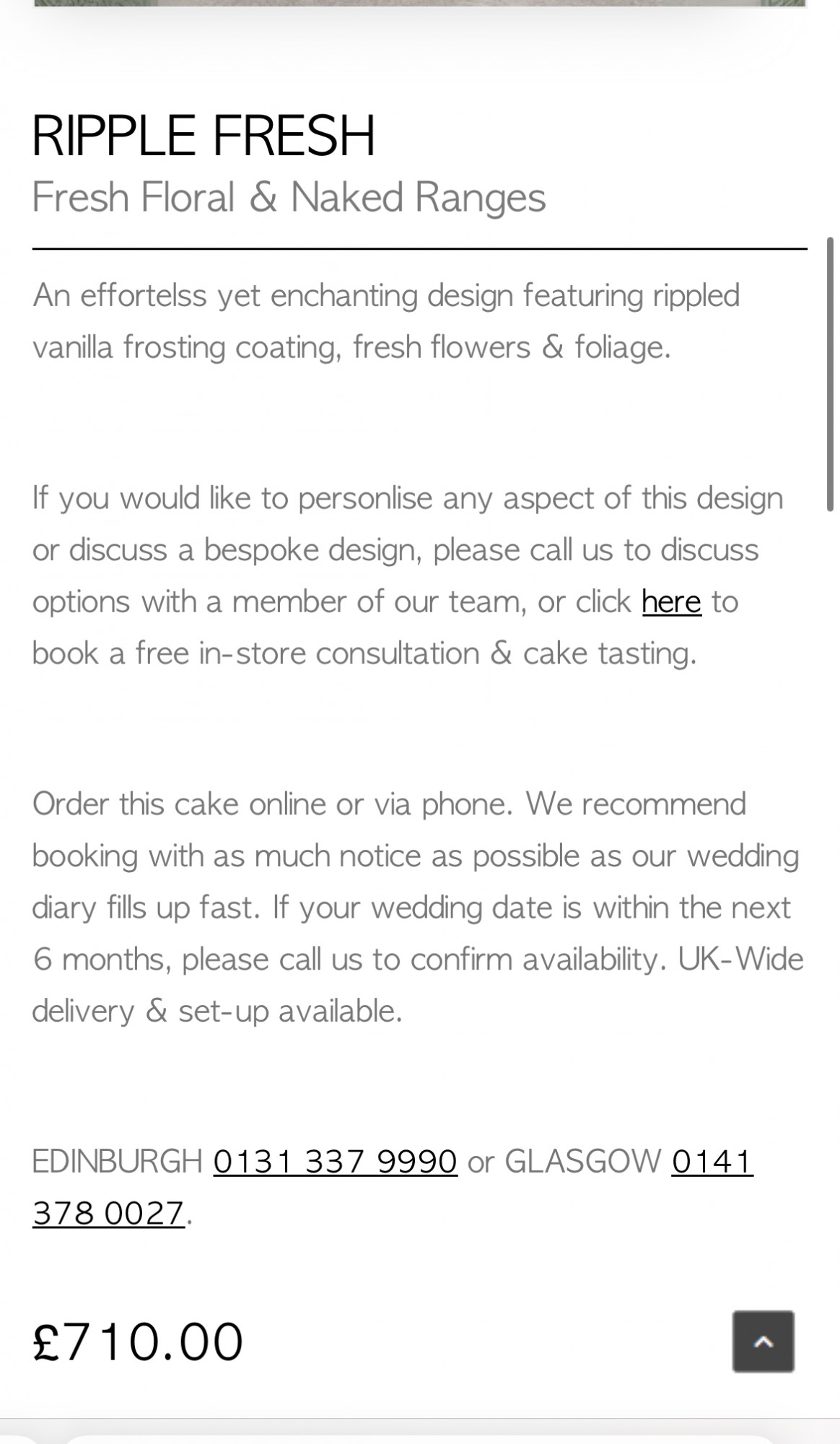840x1444 pixels.
Task: Open the 'here' consultation booking link
Action: [x=671, y=601]
